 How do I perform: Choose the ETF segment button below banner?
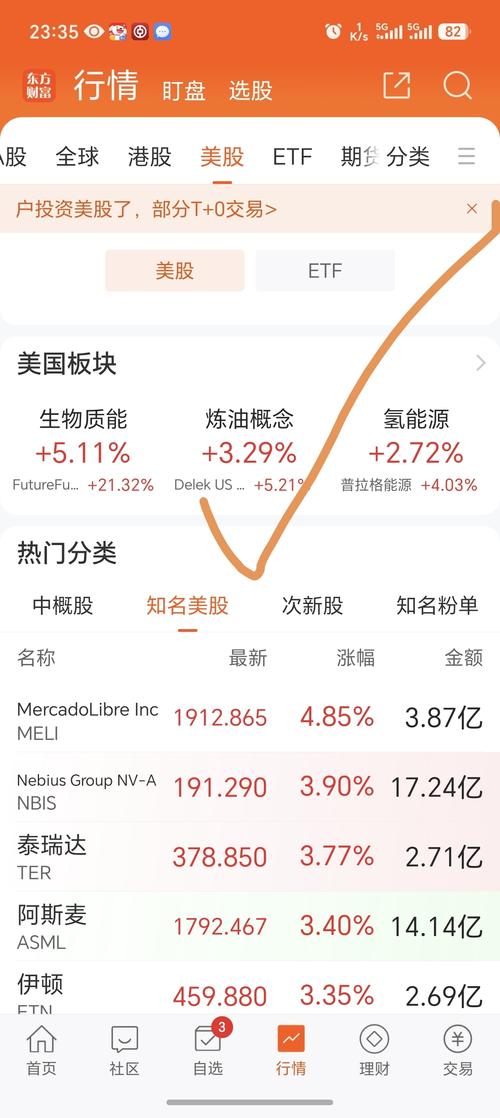point(325,271)
